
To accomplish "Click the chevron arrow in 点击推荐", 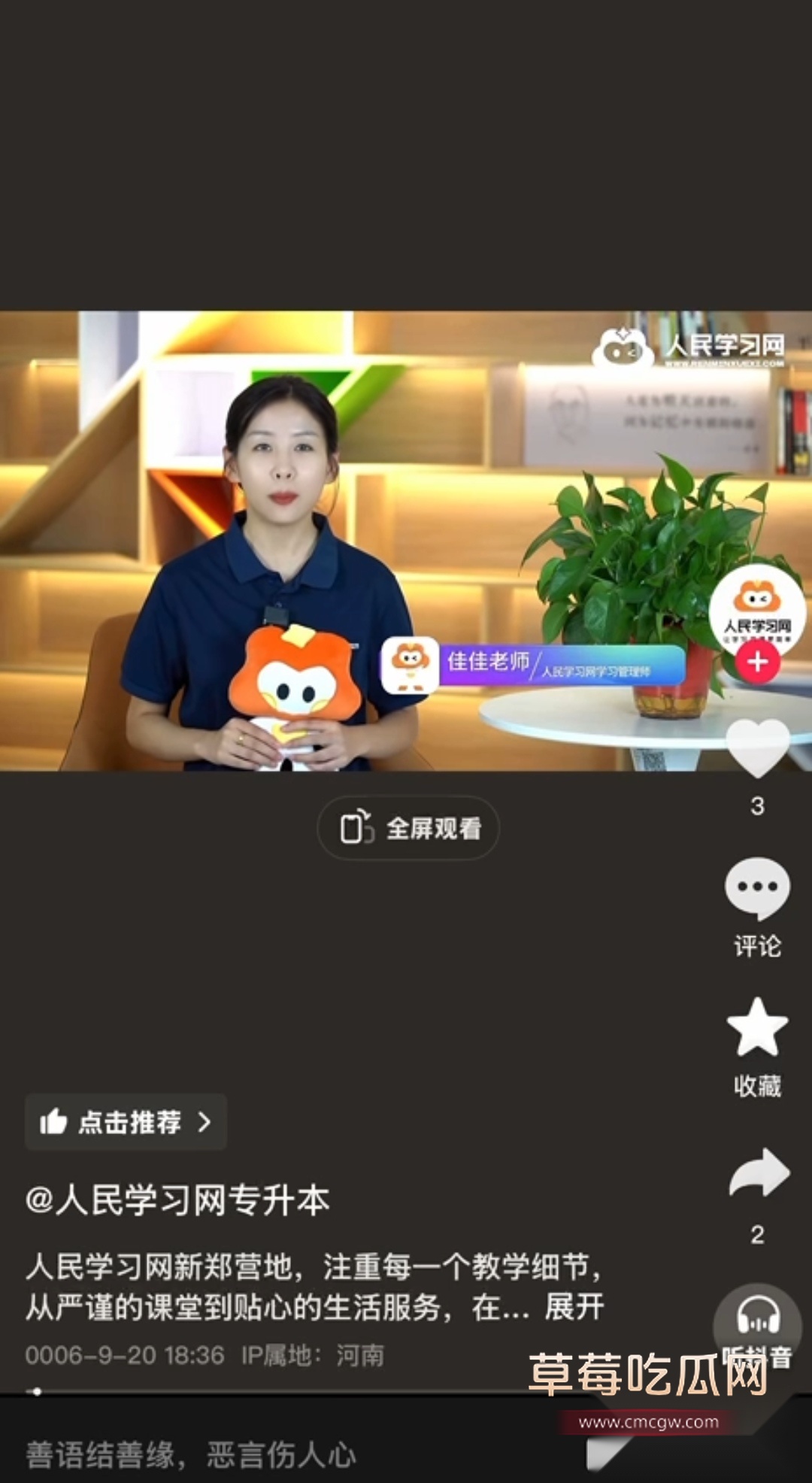I will pos(203,1123).
